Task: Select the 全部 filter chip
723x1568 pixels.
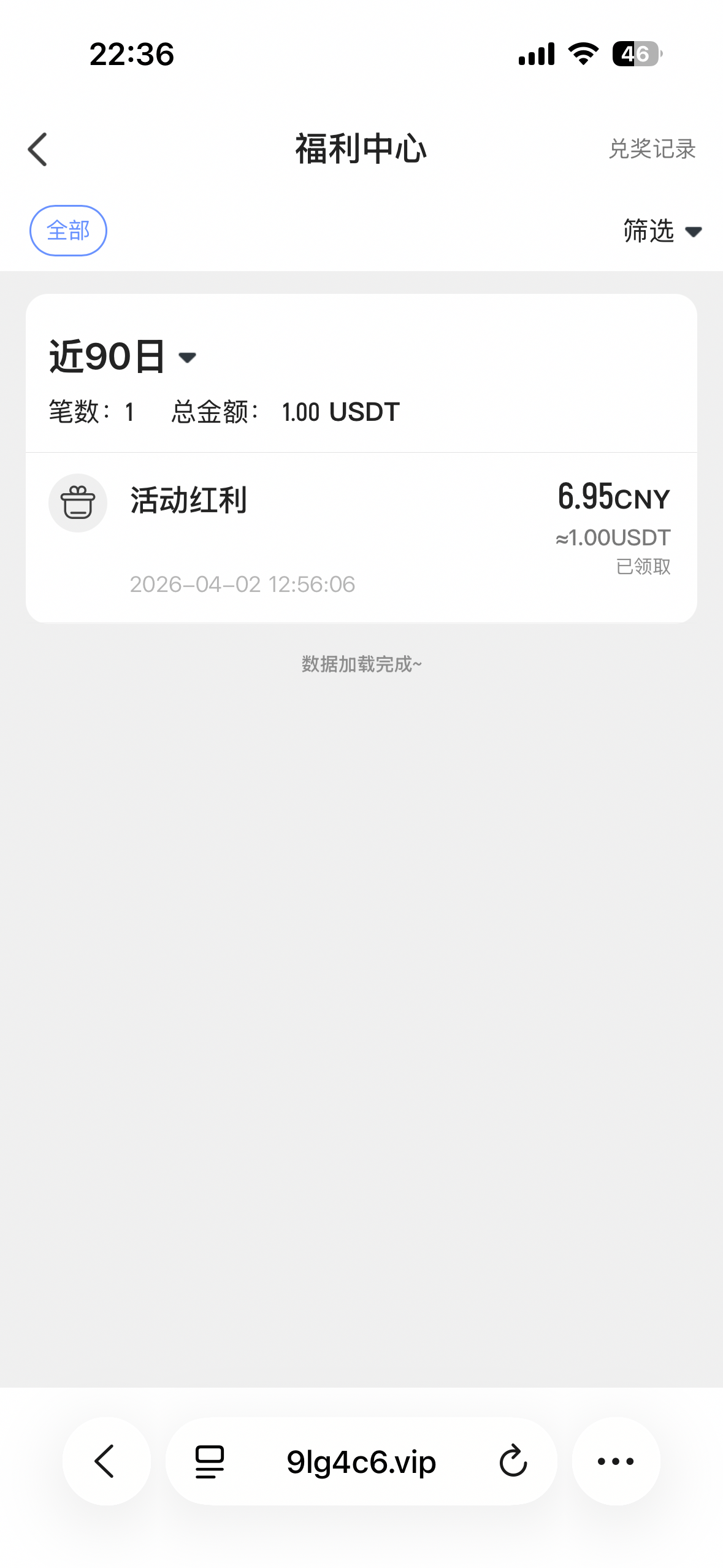Action: point(68,231)
